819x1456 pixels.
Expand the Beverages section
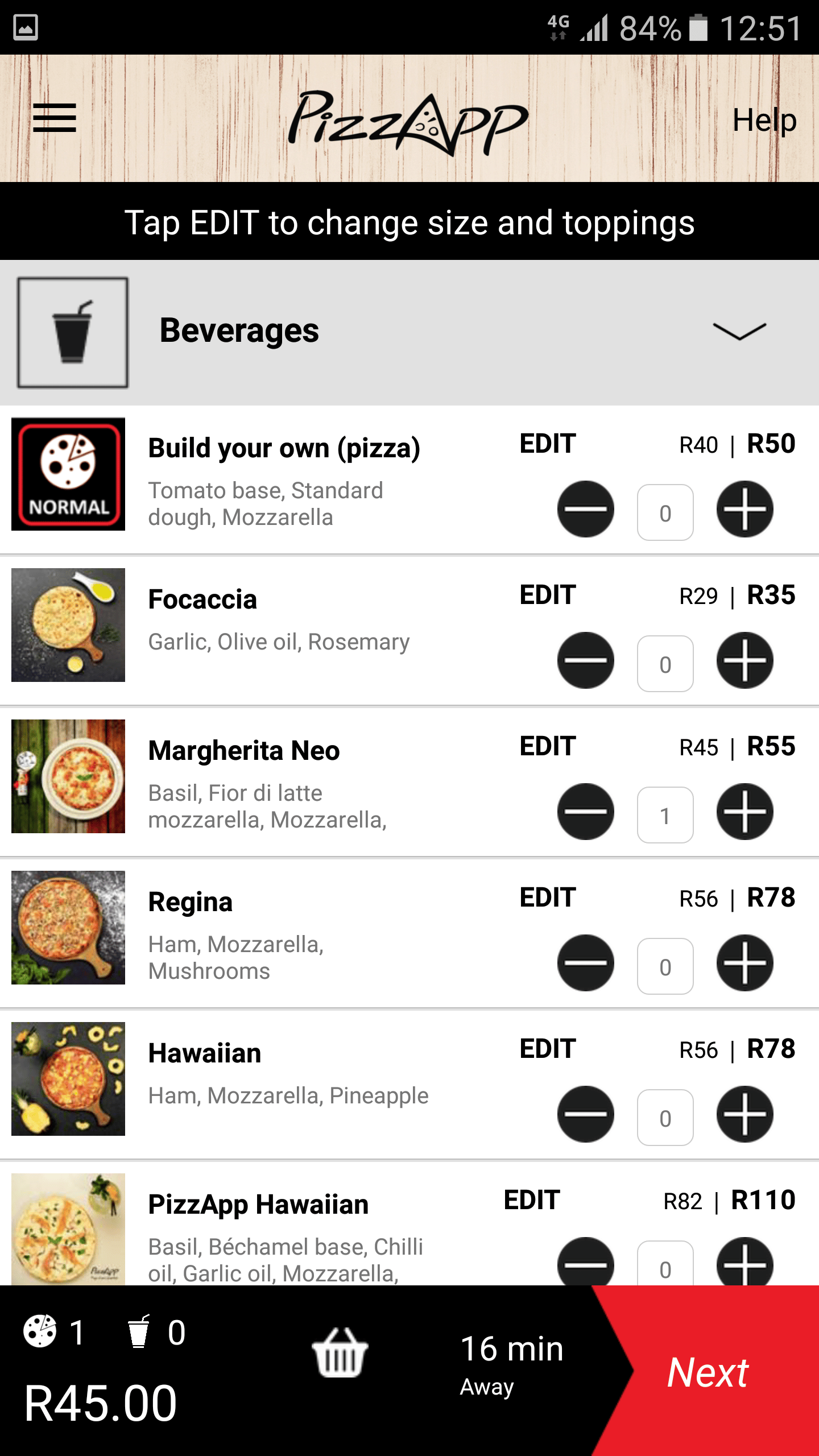click(x=739, y=332)
